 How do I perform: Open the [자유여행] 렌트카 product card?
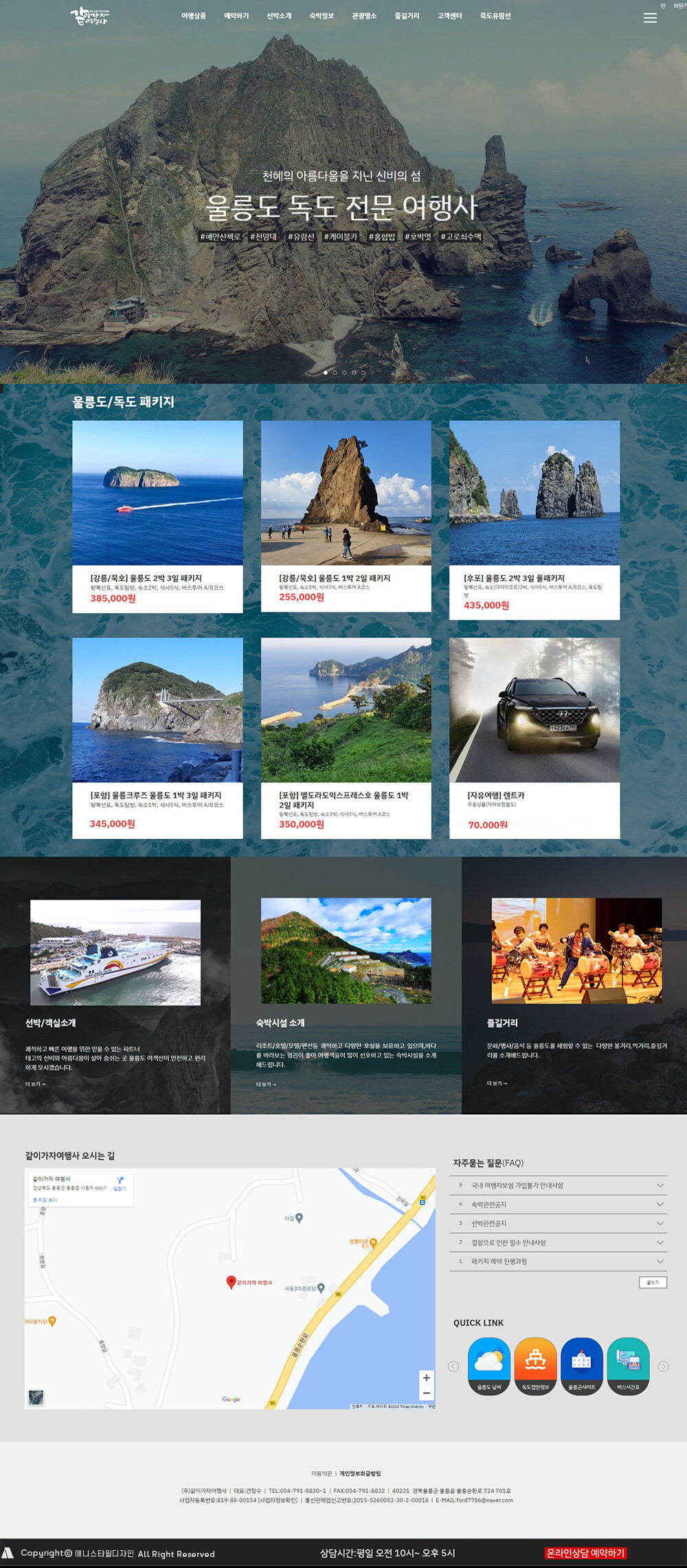tap(534, 738)
